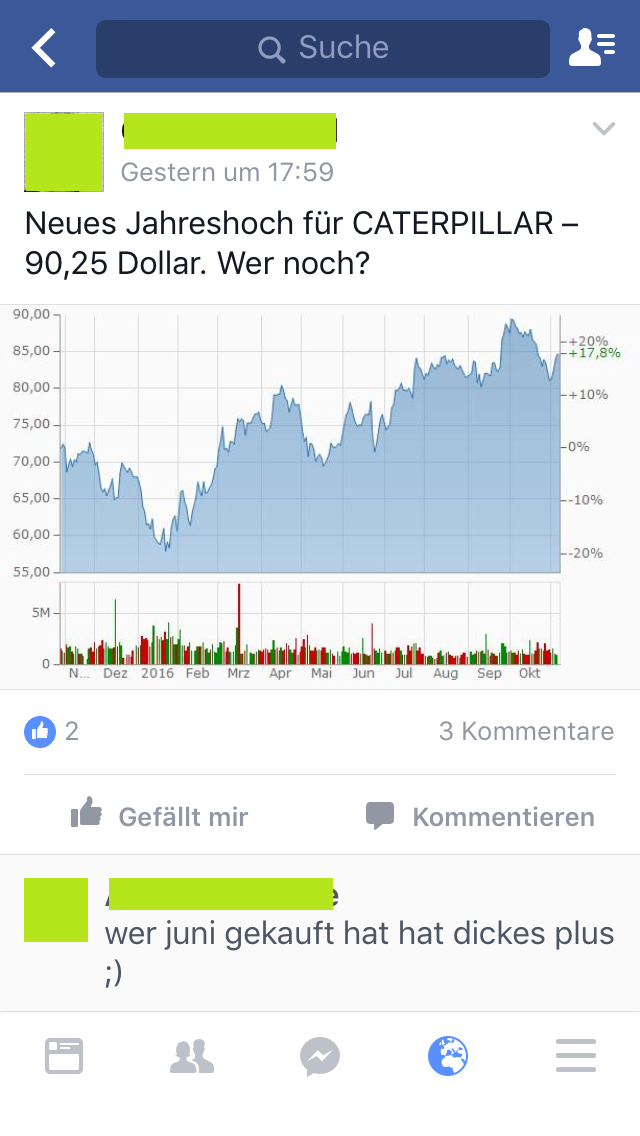Open the Suche search field
The width and height of the screenshot is (640, 1136).
pyautogui.click(x=323, y=49)
